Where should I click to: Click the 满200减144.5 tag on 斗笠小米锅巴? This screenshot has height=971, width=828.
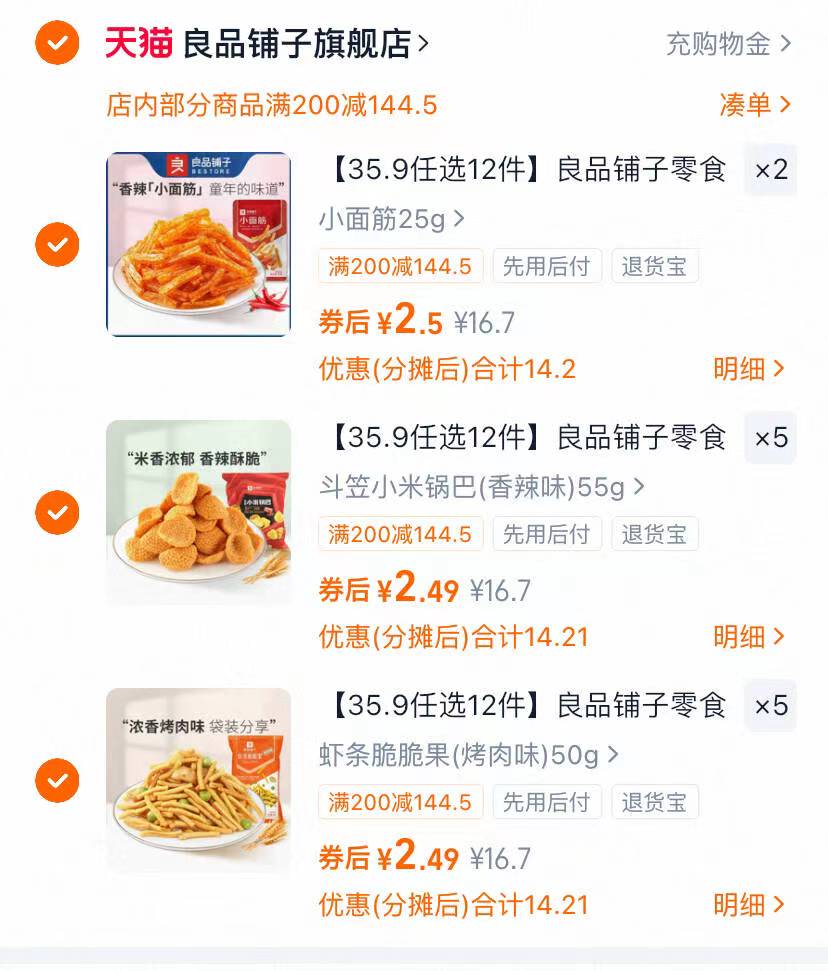399,534
